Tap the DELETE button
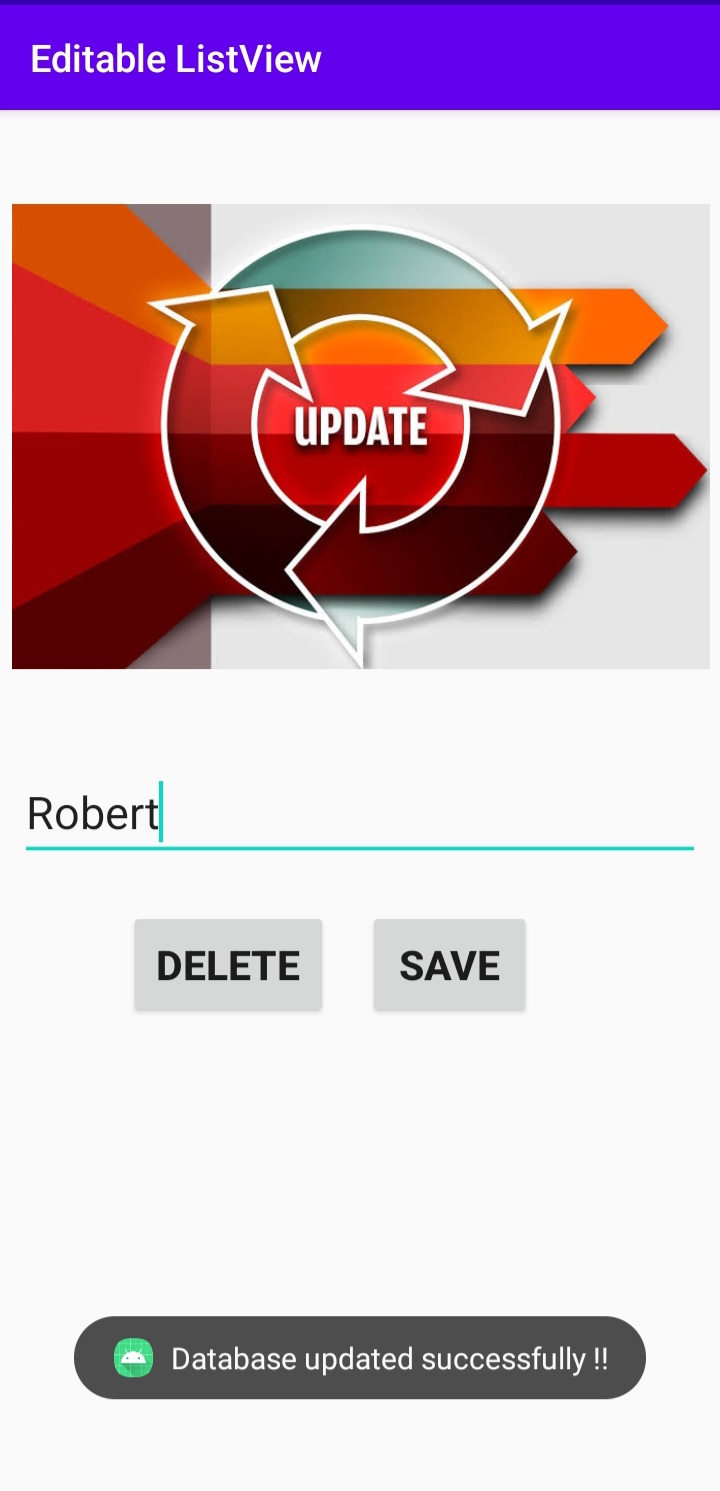The image size is (720, 1491). (228, 965)
